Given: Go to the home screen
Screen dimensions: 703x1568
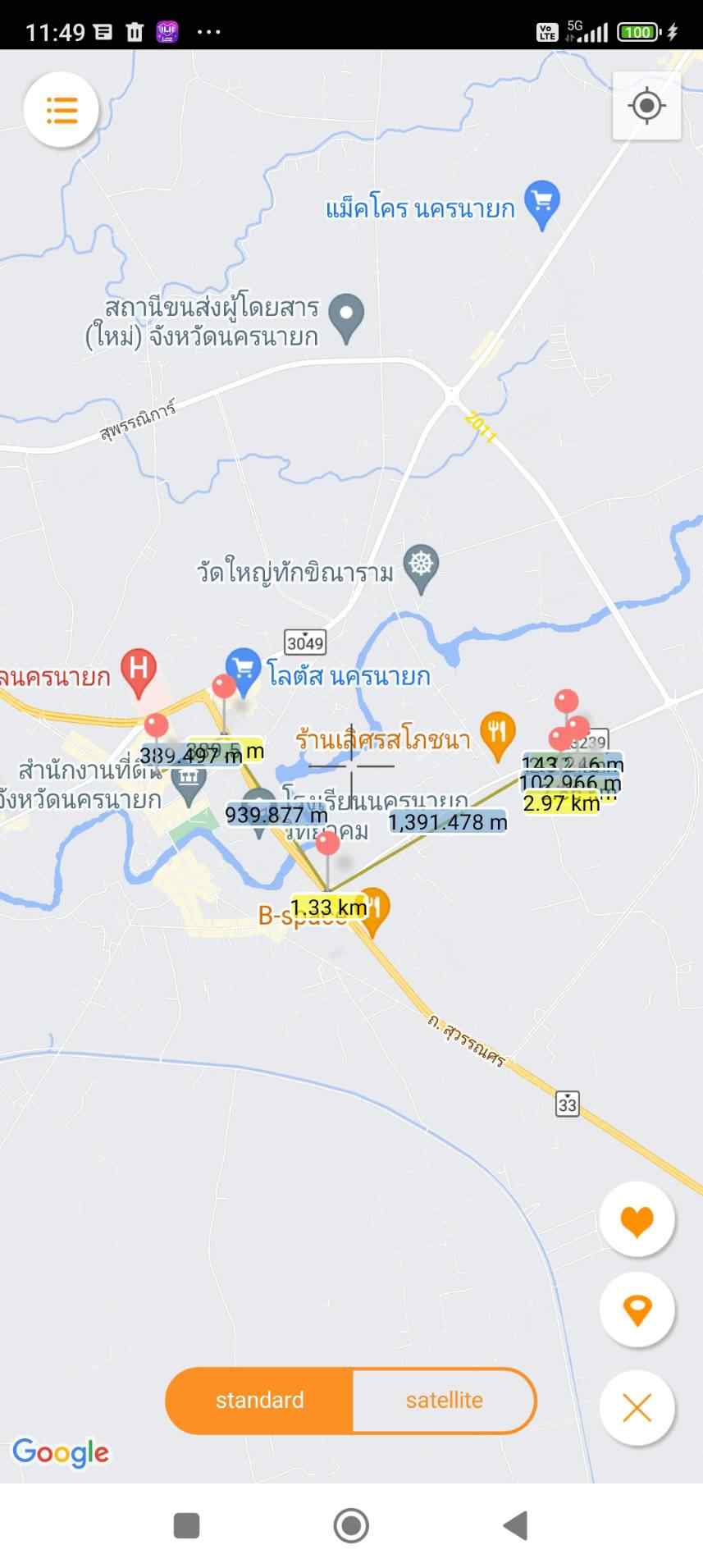Looking at the screenshot, I should pos(351,1526).
